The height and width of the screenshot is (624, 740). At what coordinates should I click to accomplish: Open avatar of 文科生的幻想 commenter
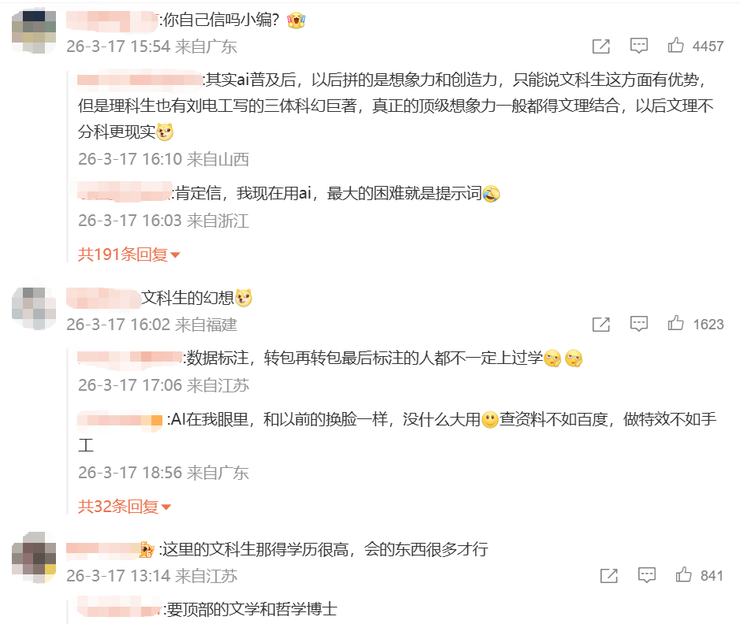click(x=33, y=307)
